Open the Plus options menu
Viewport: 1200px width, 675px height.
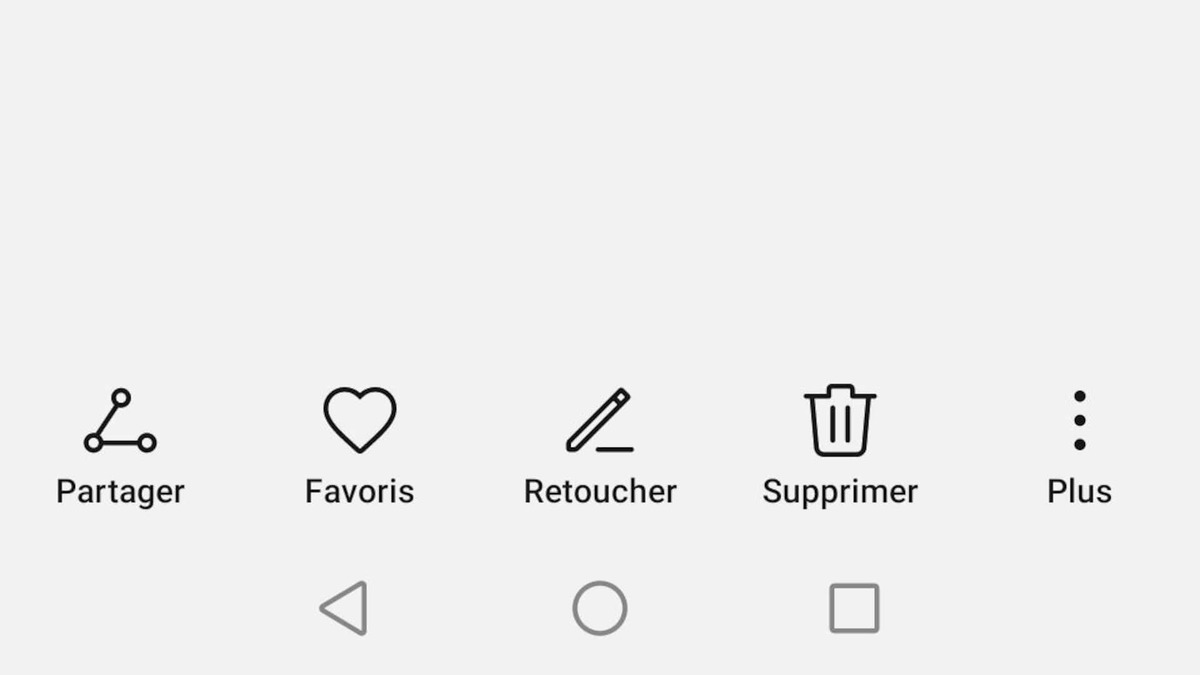pos(1079,445)
